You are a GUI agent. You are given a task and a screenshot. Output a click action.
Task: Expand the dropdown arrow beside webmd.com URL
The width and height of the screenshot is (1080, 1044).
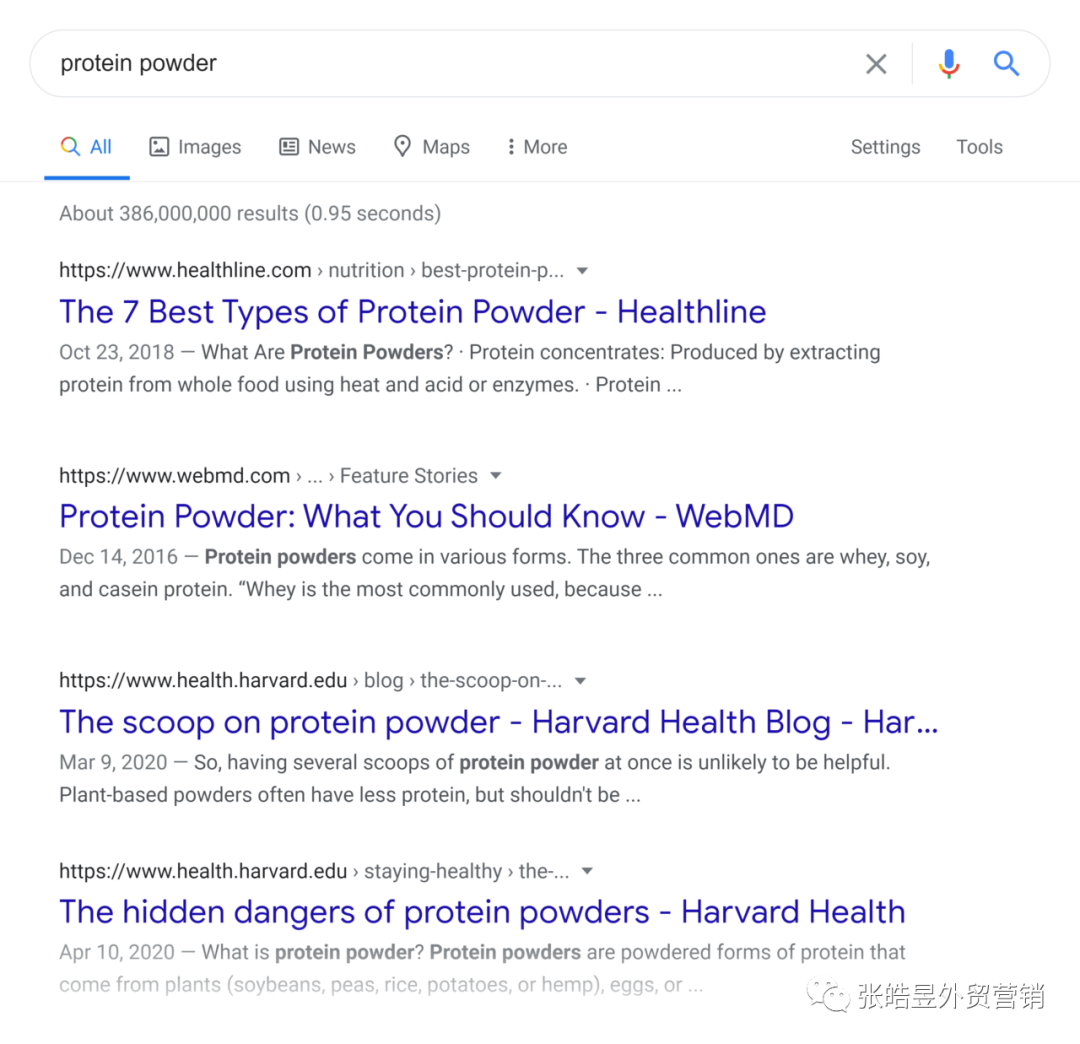coord(496,476)
